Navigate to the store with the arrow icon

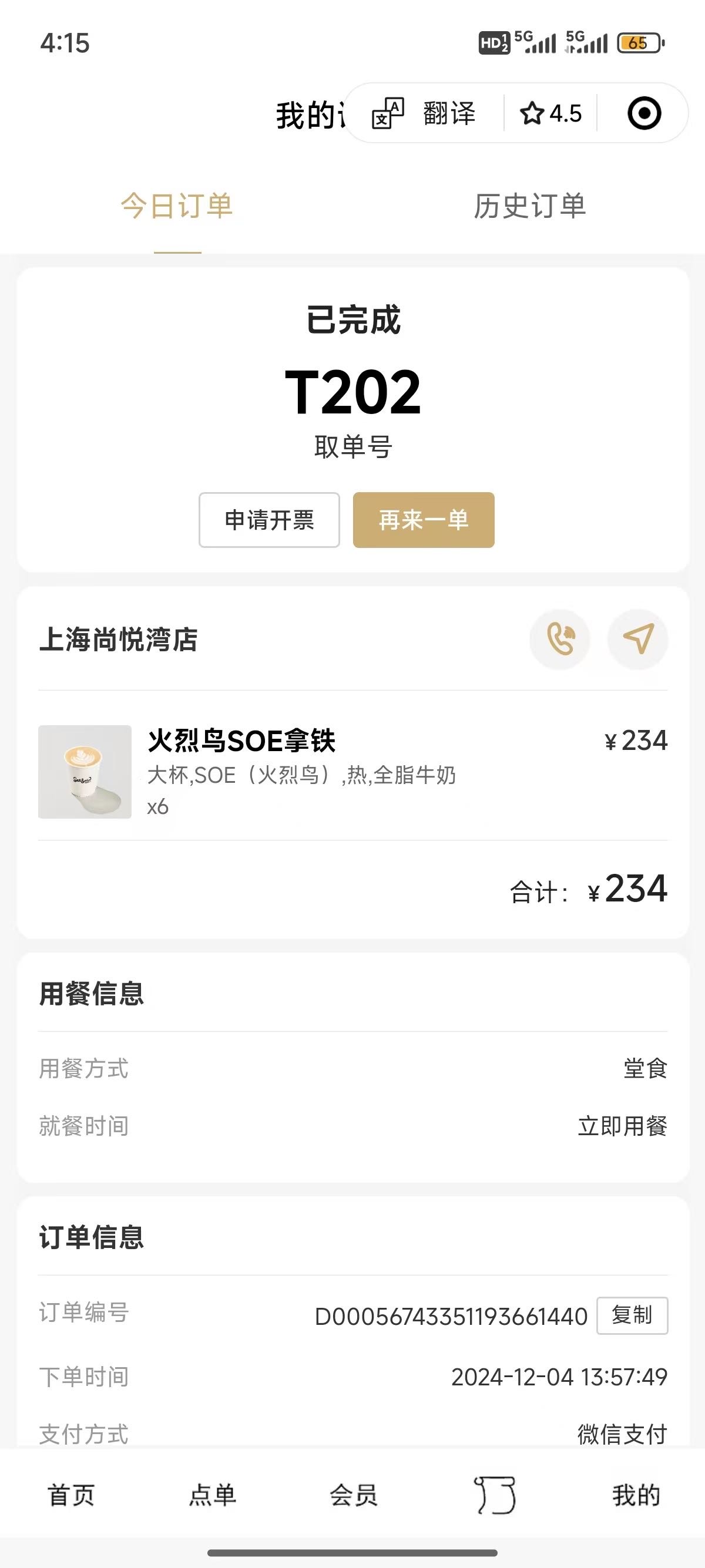[x=638, y=639]
